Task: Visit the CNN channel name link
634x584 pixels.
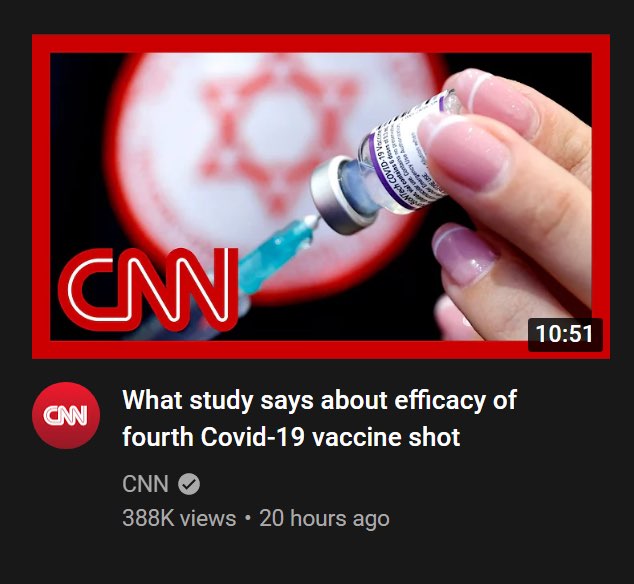Action: coord(145,484)
